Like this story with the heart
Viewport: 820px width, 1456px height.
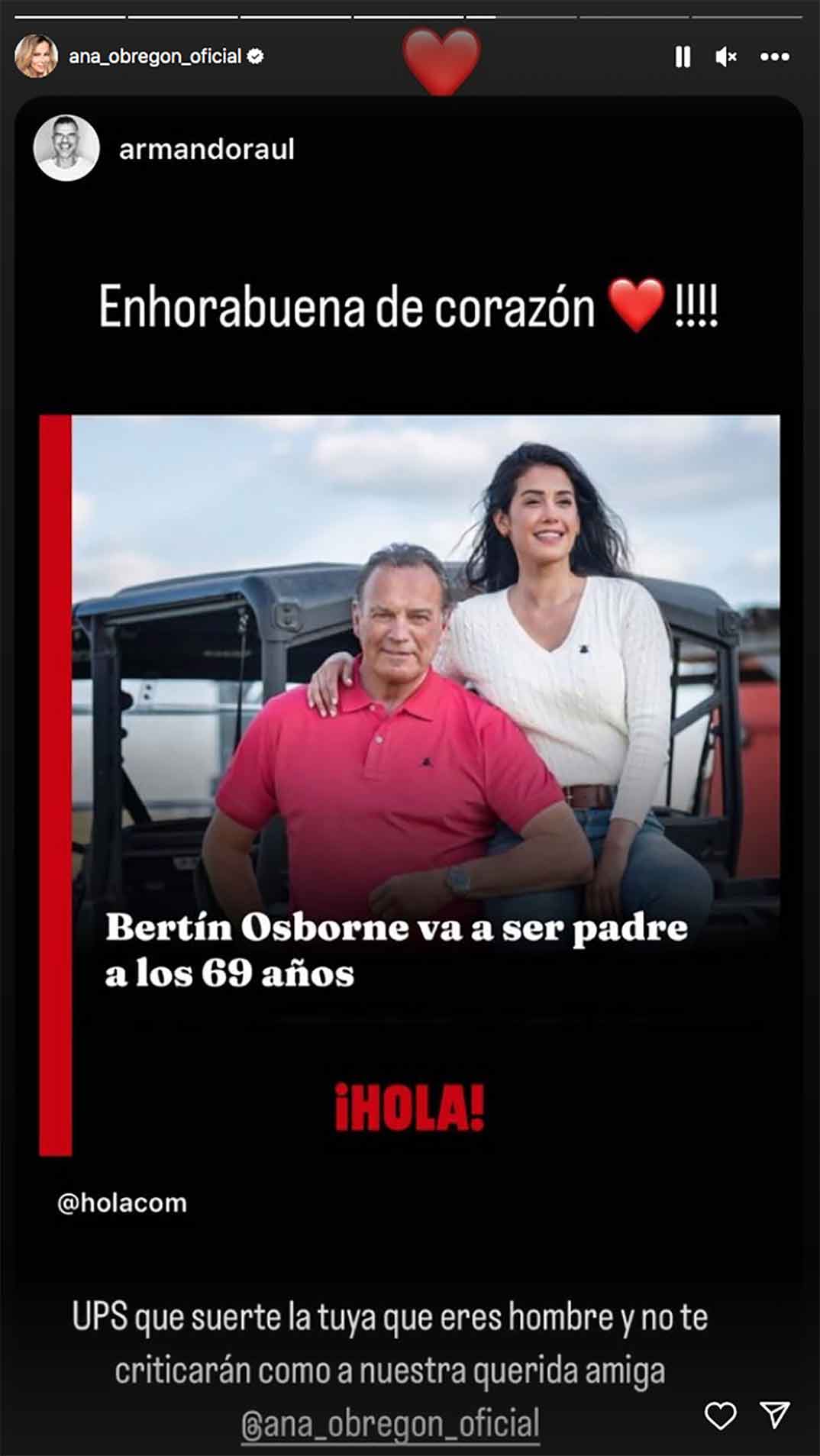[720, 1415]
